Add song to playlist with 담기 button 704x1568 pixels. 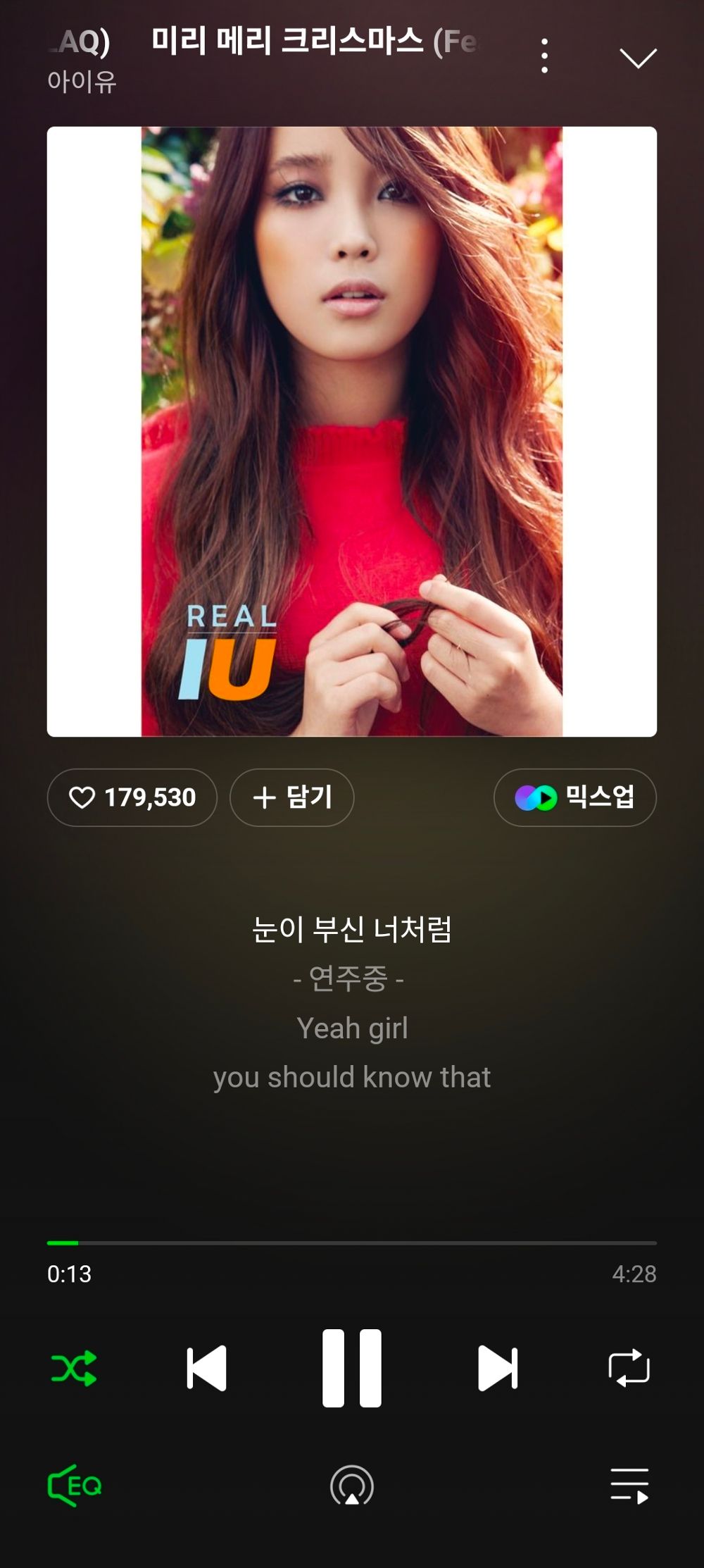click(x=291, y=797)
